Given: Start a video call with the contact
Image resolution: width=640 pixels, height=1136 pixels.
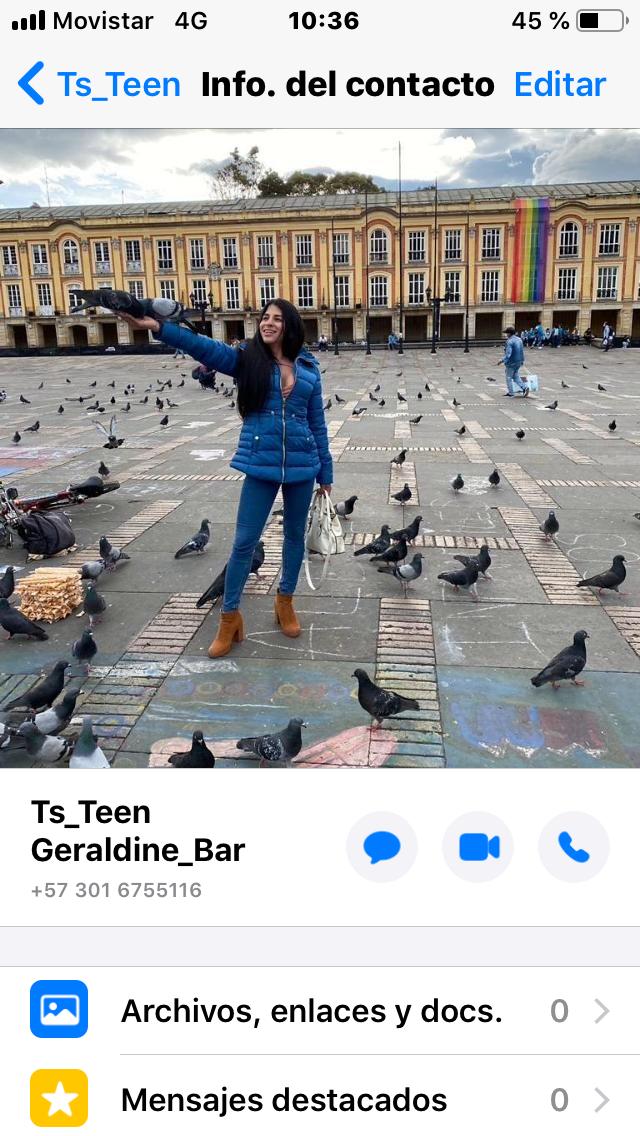Looking at the screenshot, I should click(x=478, y=848).
